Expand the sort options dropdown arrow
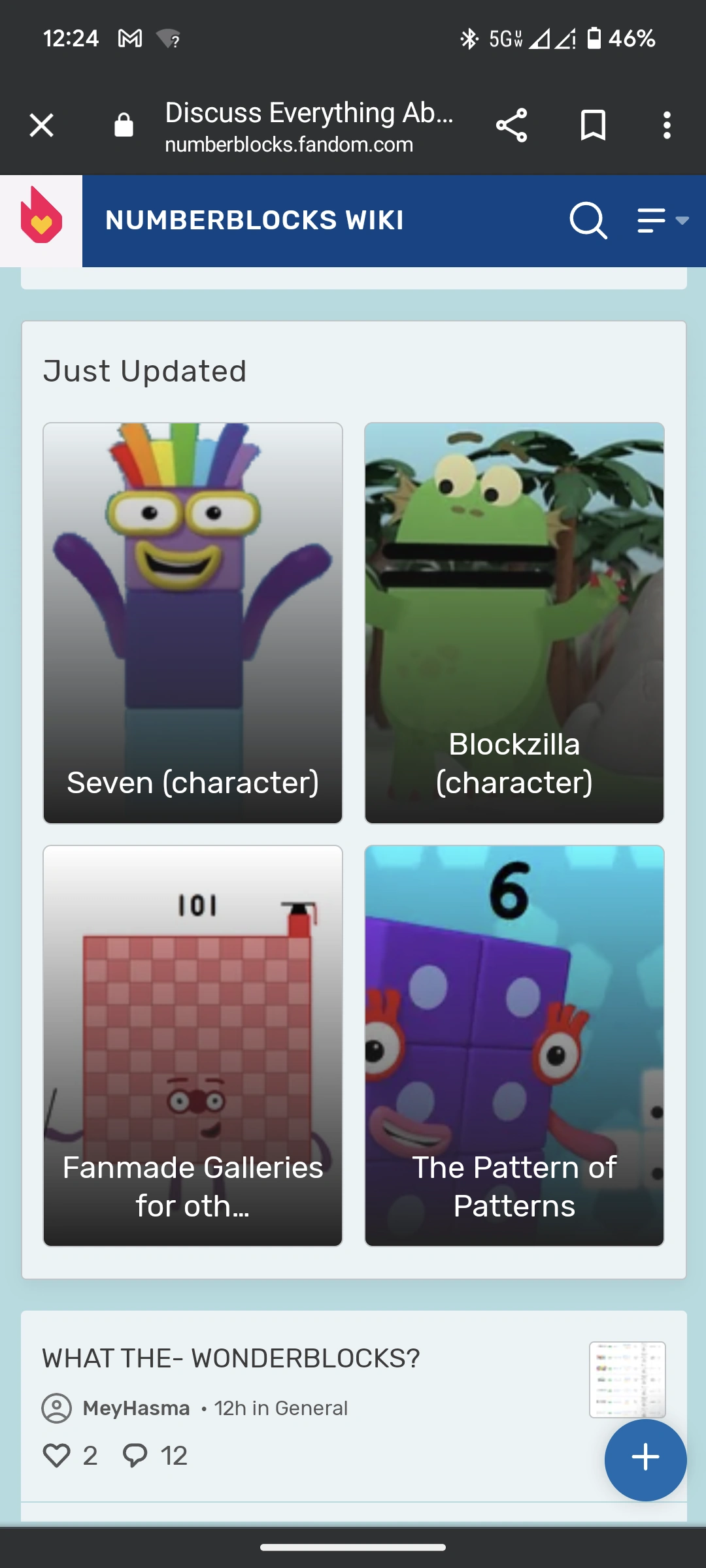Screen dimensions: 706x1568 pos(682,221)
